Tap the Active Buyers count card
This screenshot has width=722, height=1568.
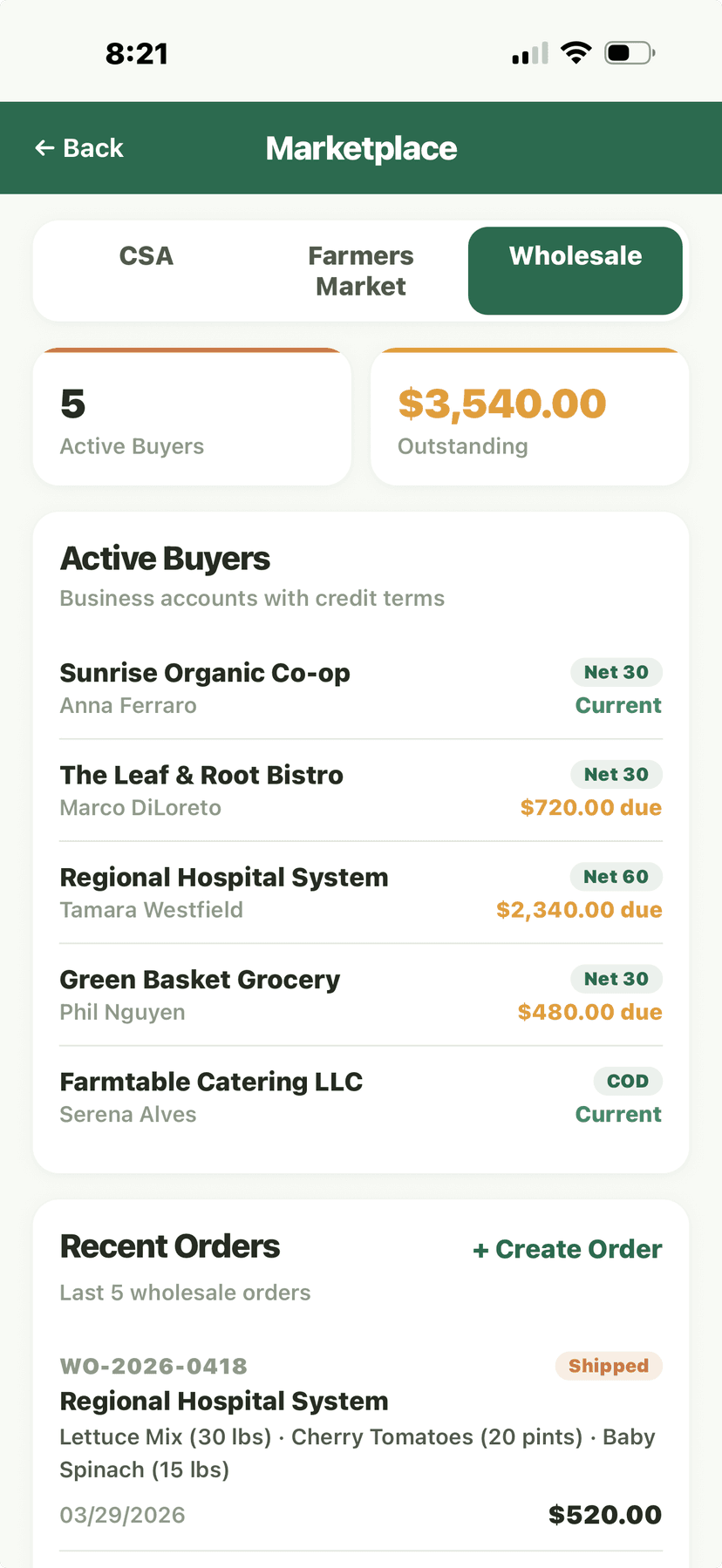191,417
